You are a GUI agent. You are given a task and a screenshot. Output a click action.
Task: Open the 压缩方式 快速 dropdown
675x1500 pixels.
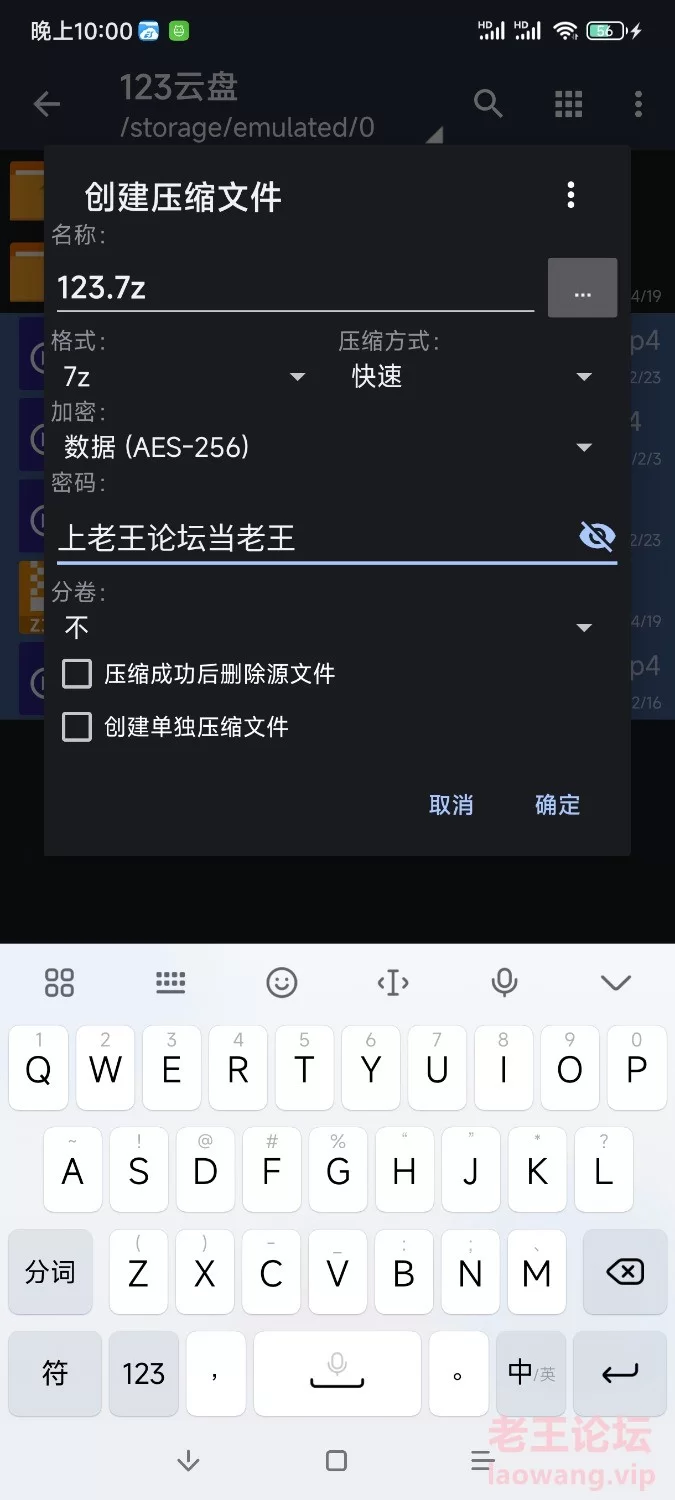click(472, 377)
